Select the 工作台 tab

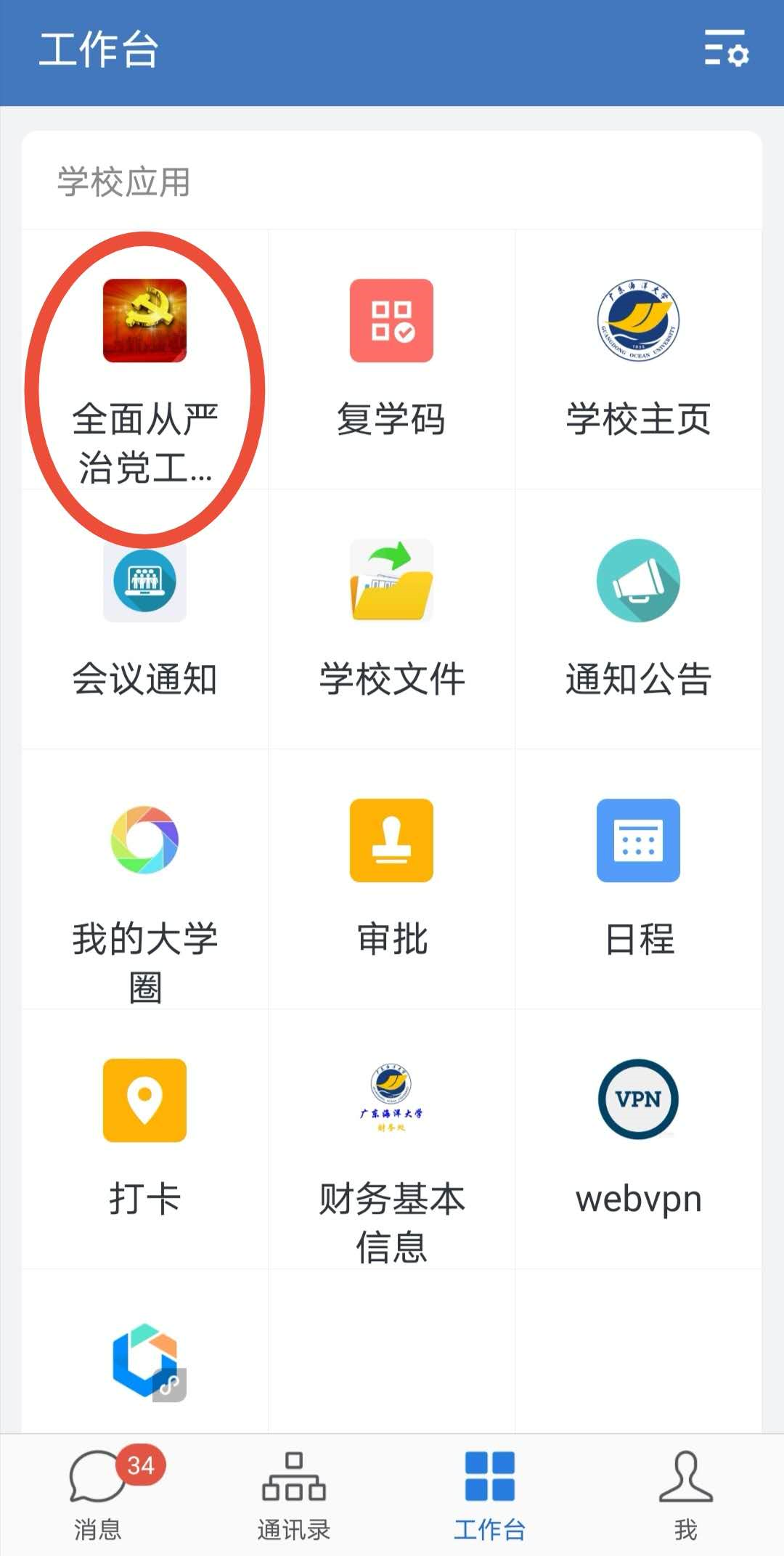(x=490, y=1496)
